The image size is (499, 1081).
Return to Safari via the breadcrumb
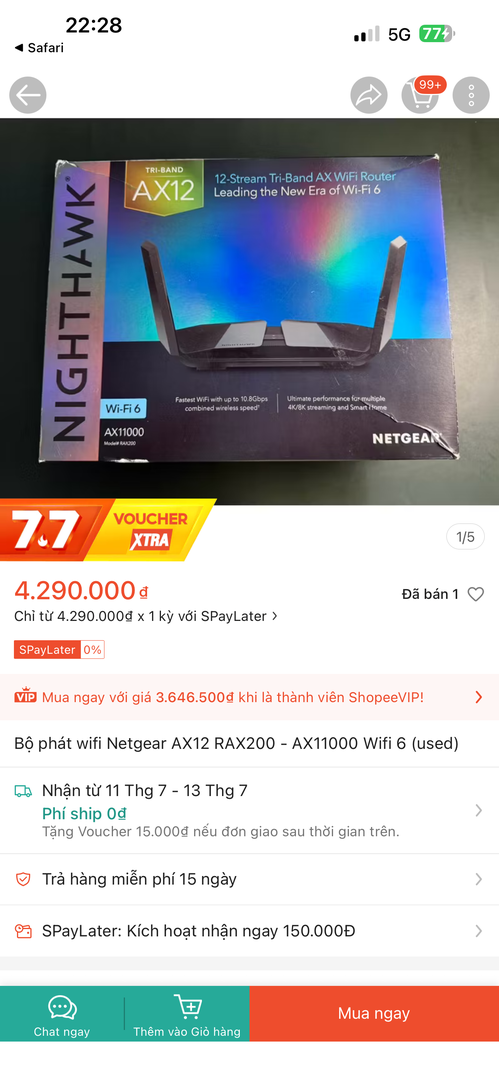(x=39, y=48)
